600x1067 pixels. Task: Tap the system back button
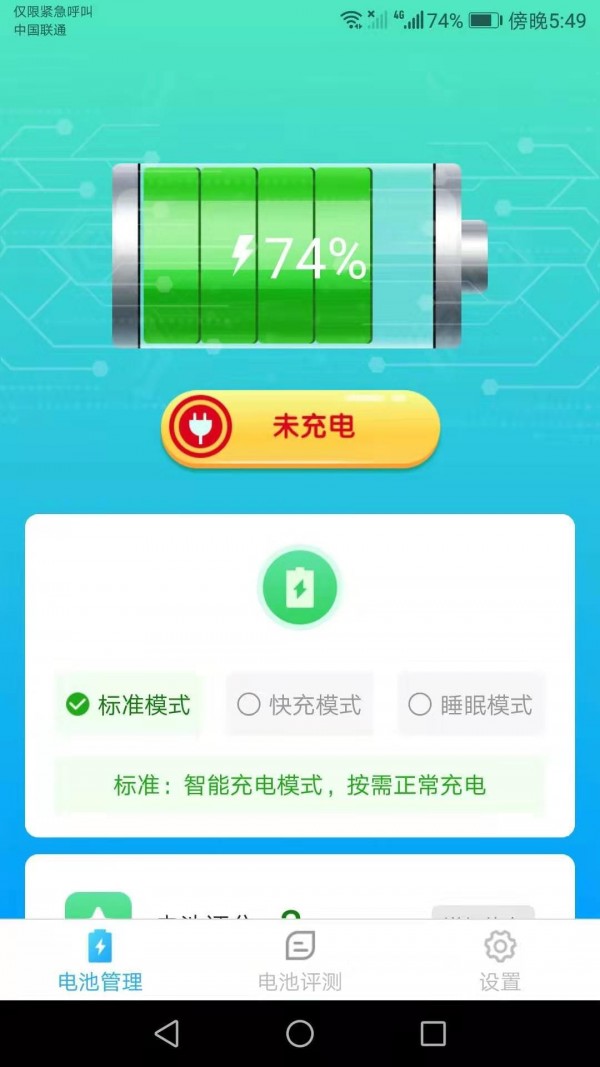pos(167,1033)
